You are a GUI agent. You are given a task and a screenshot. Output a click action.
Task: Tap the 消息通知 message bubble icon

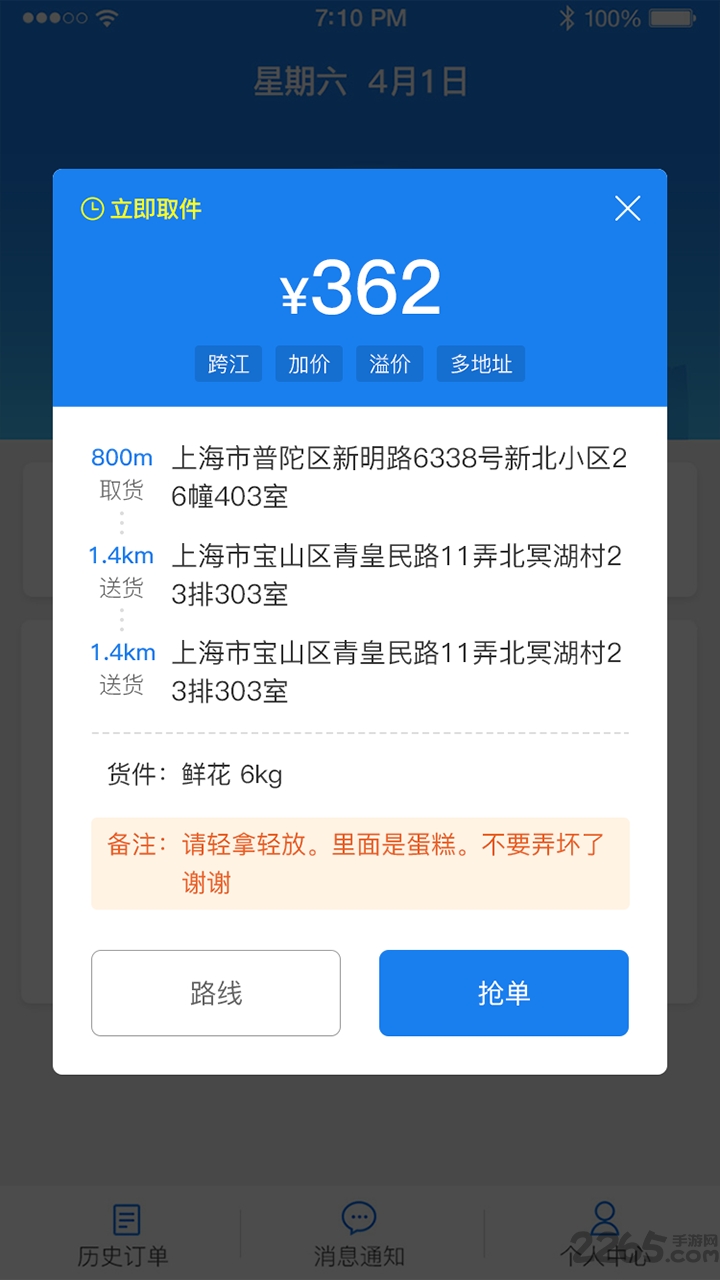click(x=359, y=1218)
